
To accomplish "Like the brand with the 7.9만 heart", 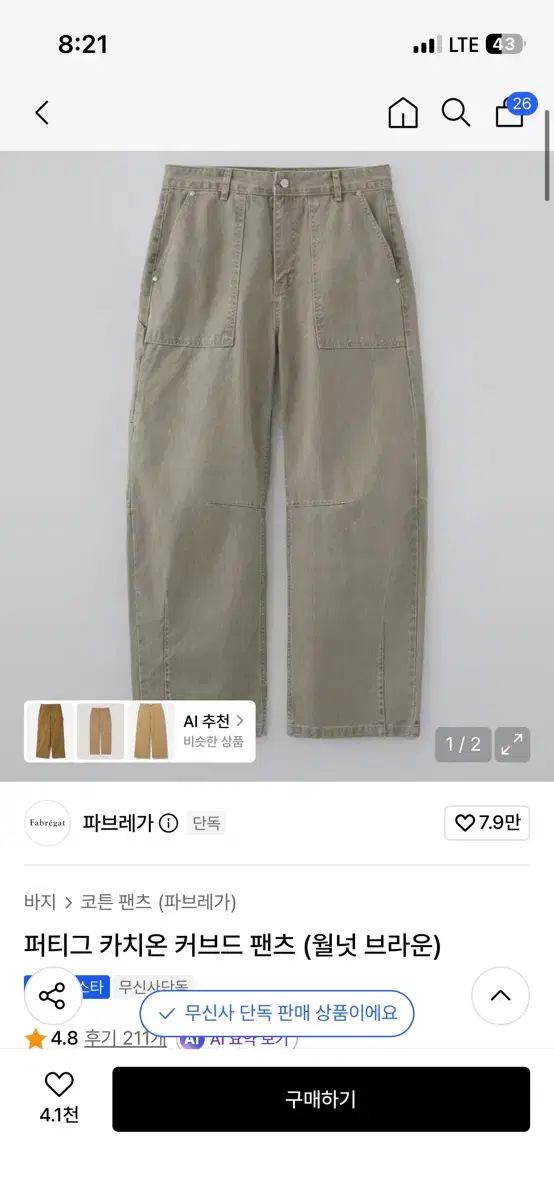I will [x=487, y=823].
